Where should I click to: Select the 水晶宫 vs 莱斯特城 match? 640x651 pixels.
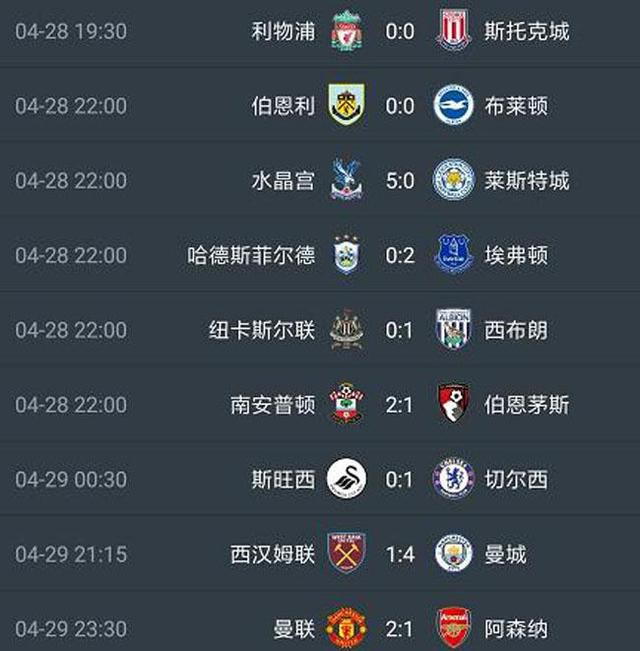click(x=400, y=181)
